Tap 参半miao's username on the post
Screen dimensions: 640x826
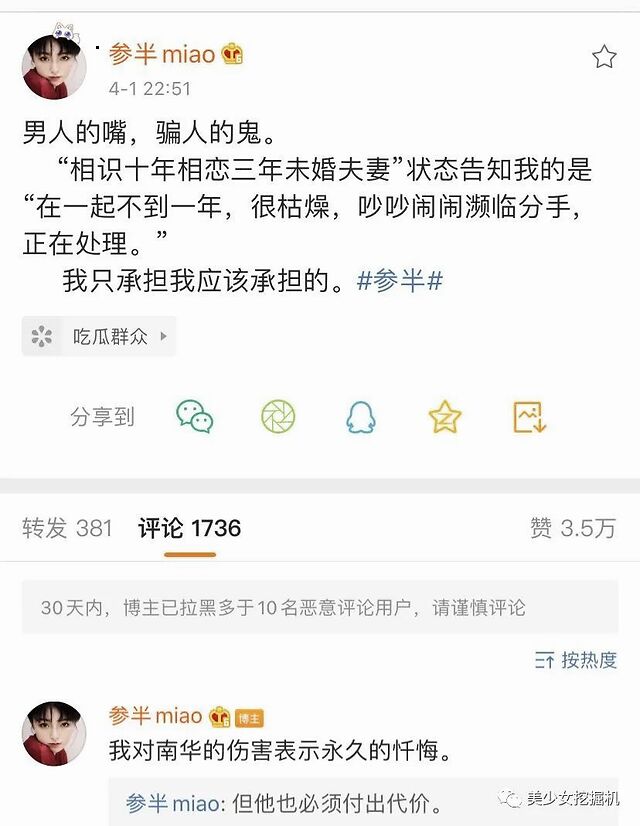coord(162,53)
